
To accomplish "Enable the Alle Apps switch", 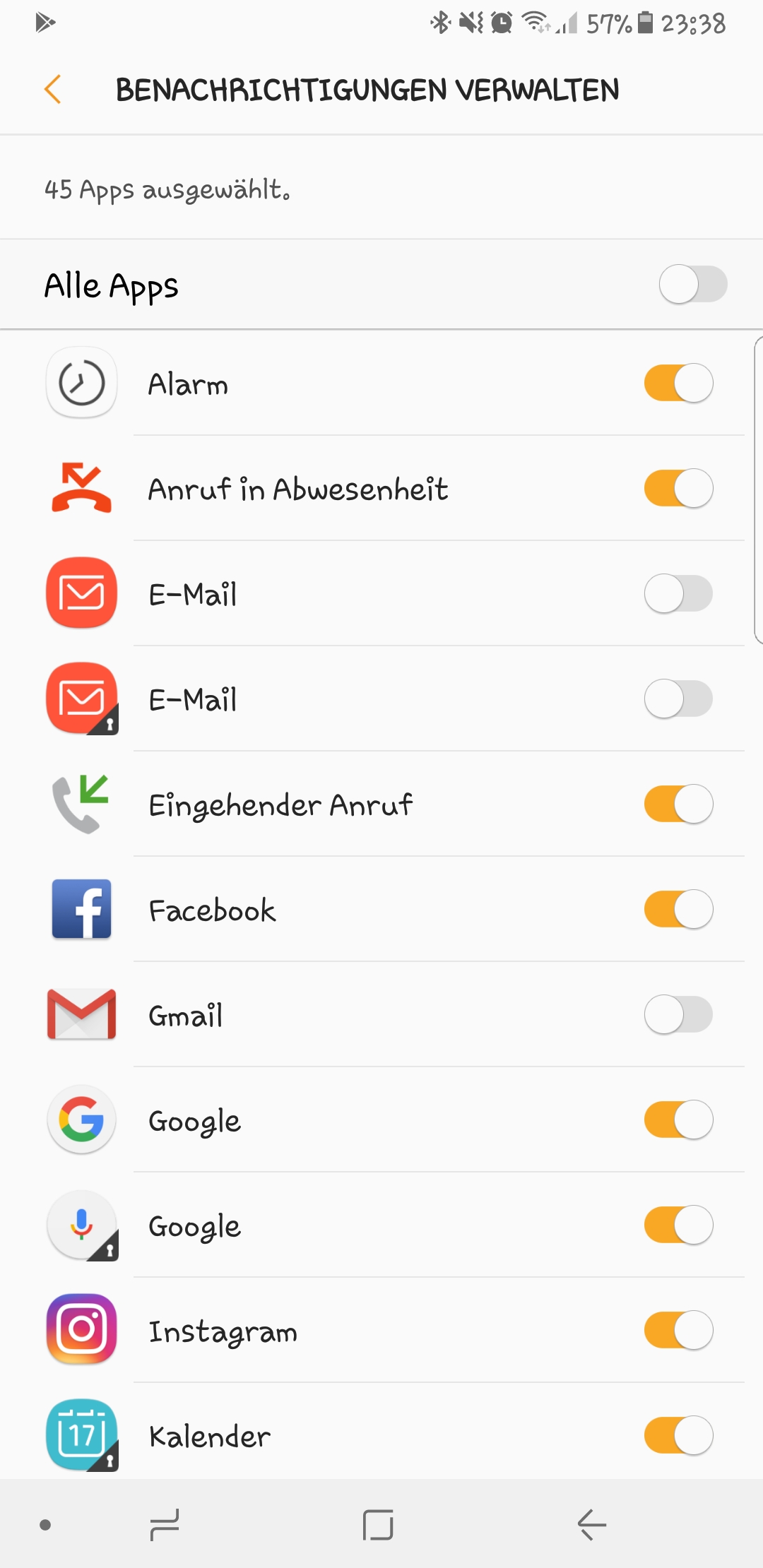I will tap(692, 285).
